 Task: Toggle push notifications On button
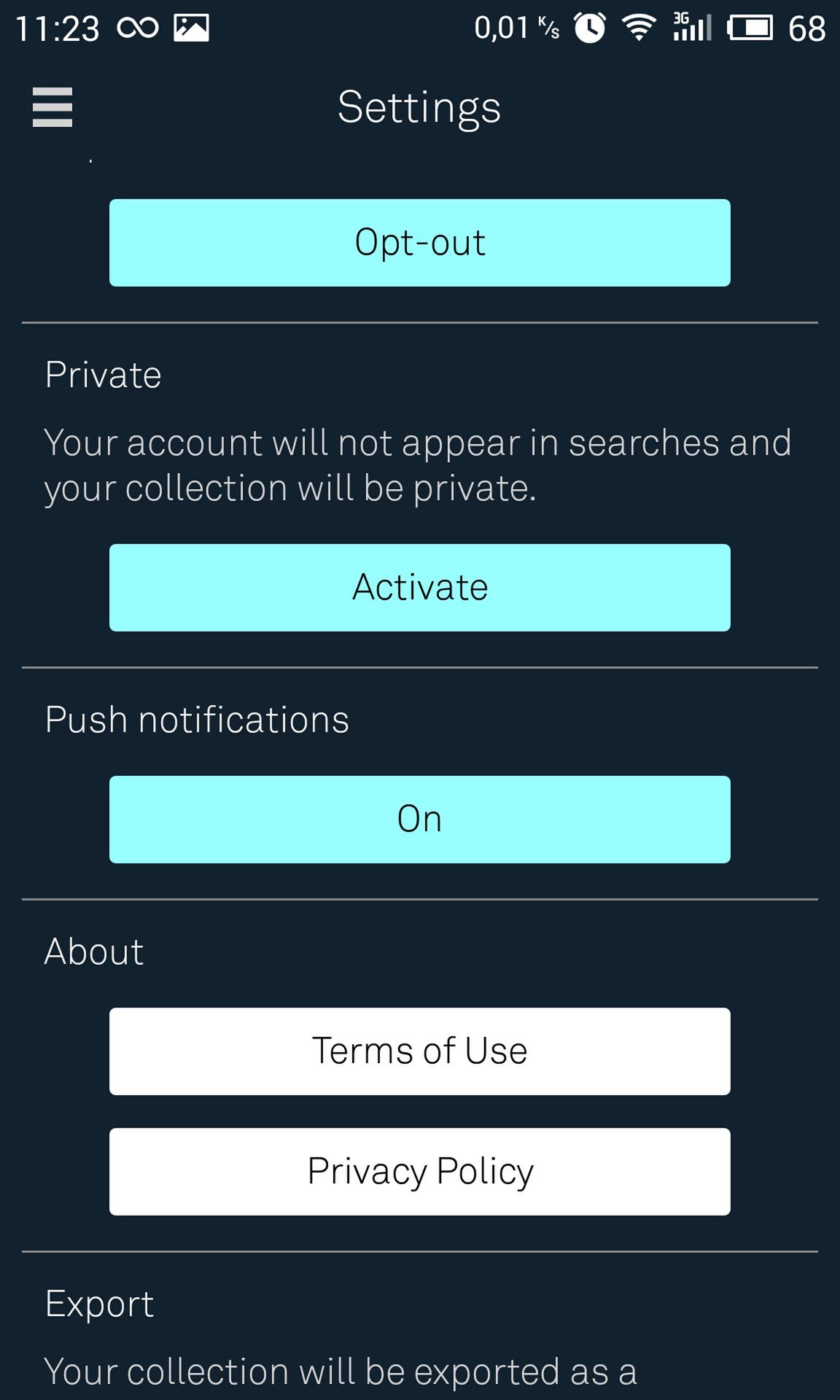420,820
